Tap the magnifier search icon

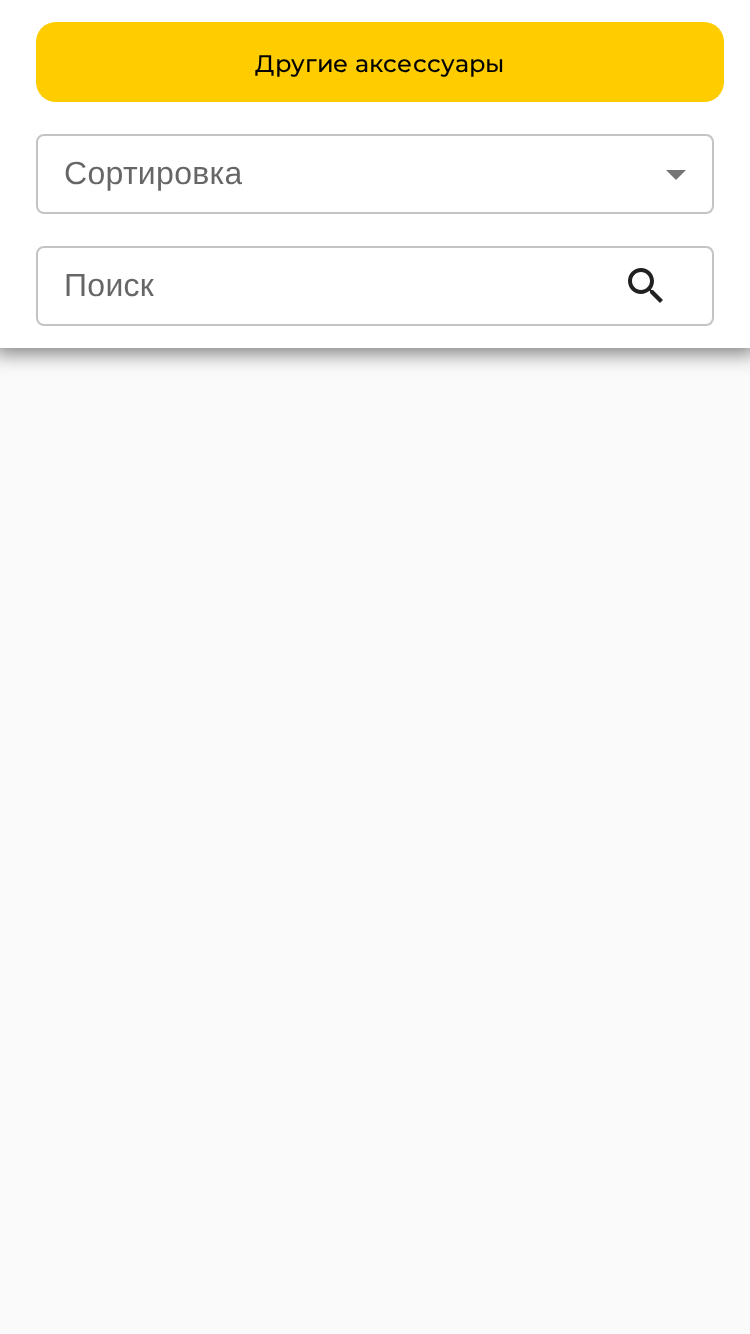[645, 286]
